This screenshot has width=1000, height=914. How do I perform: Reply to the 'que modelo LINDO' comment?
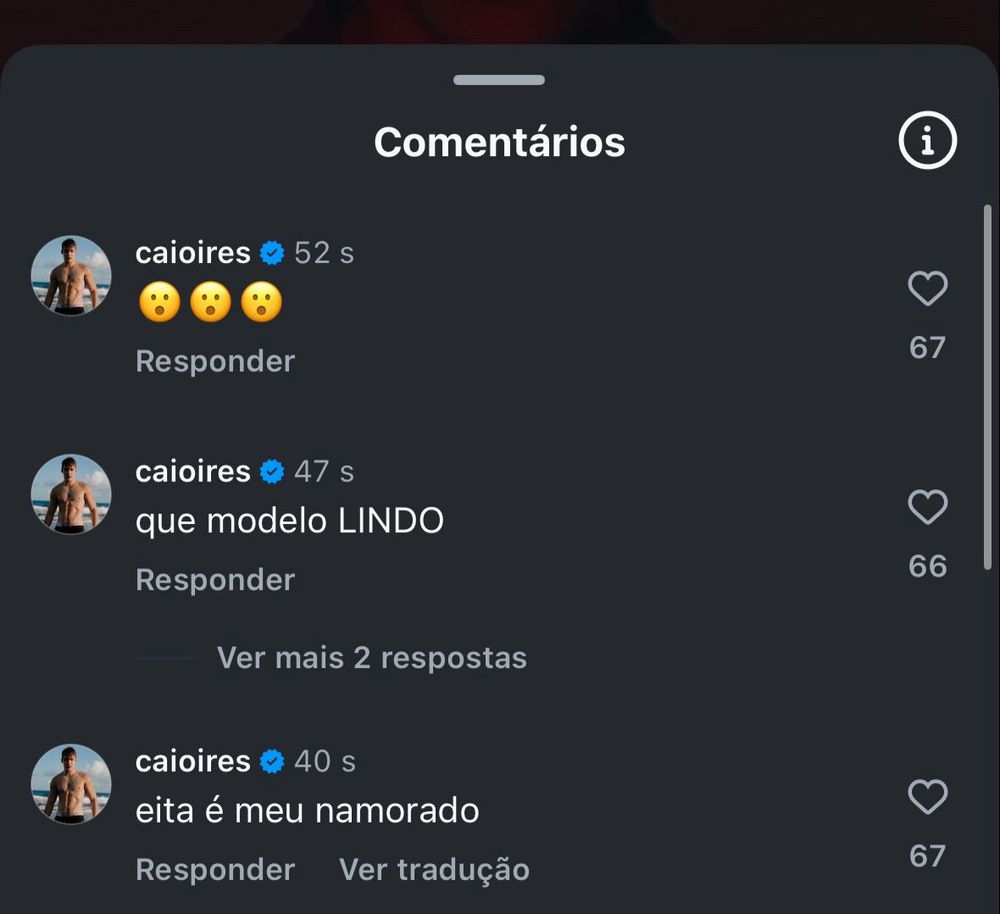[x=215, y=580]
